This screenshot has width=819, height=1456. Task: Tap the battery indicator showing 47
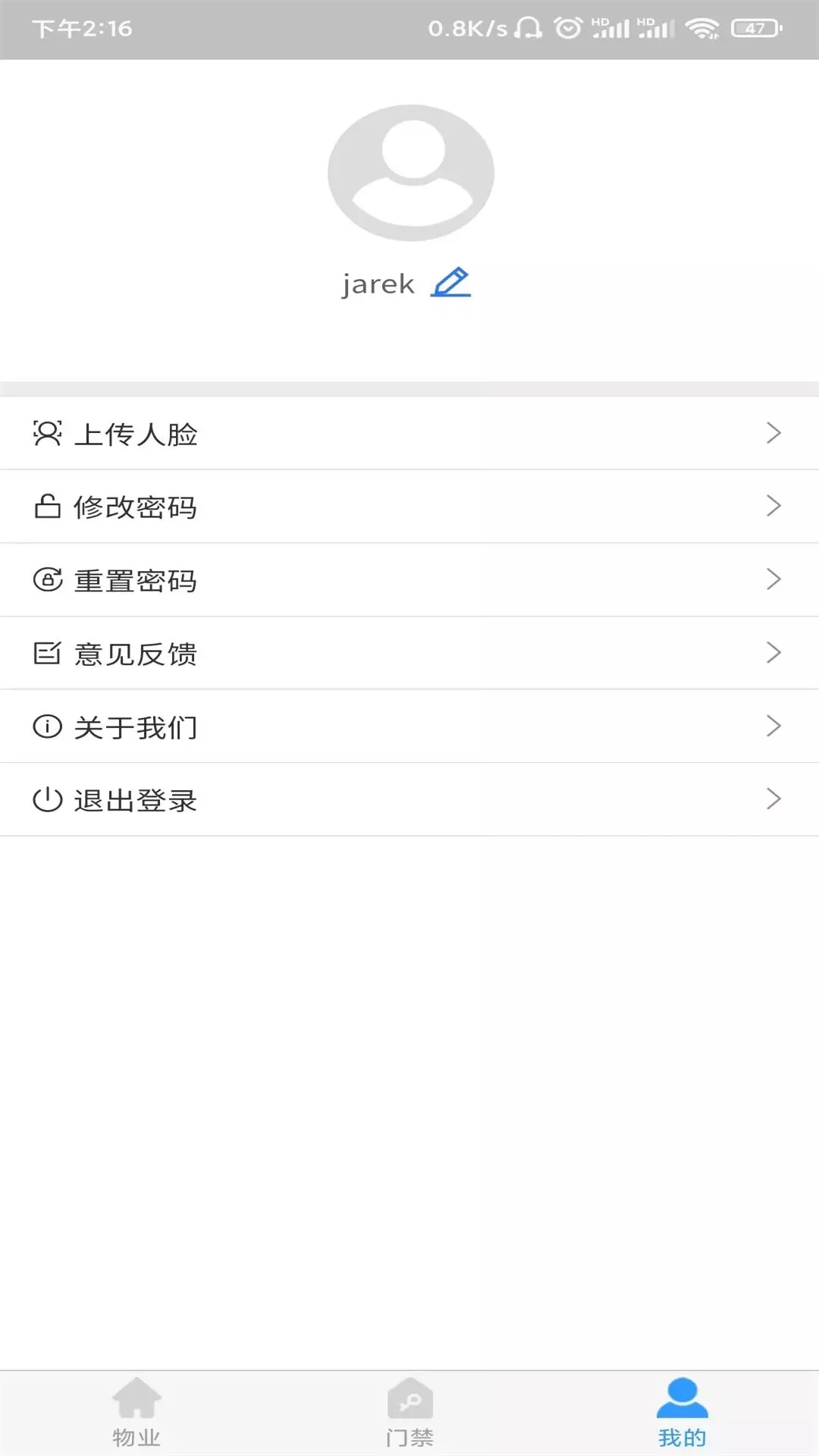click(754, 27)
